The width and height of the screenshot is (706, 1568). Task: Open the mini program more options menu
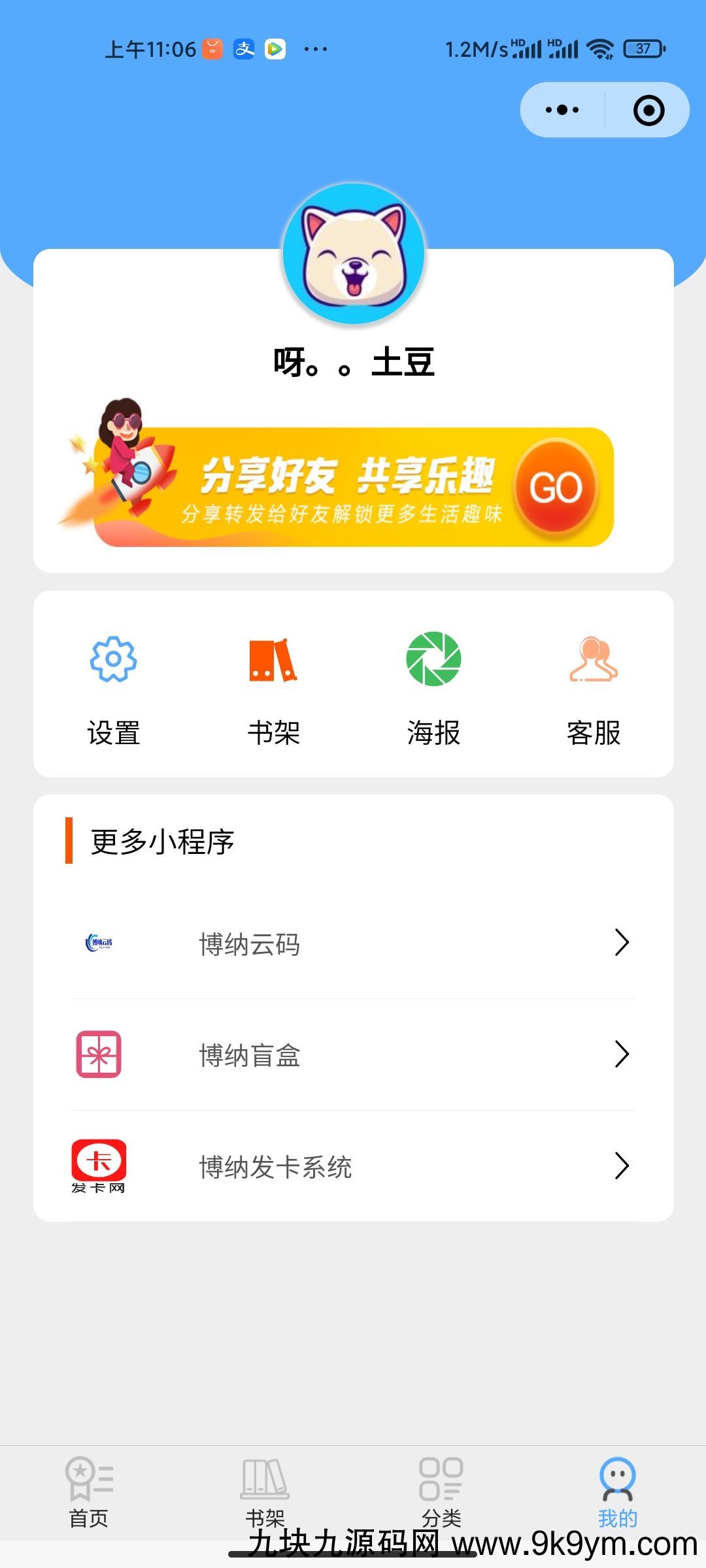point(562,110)
